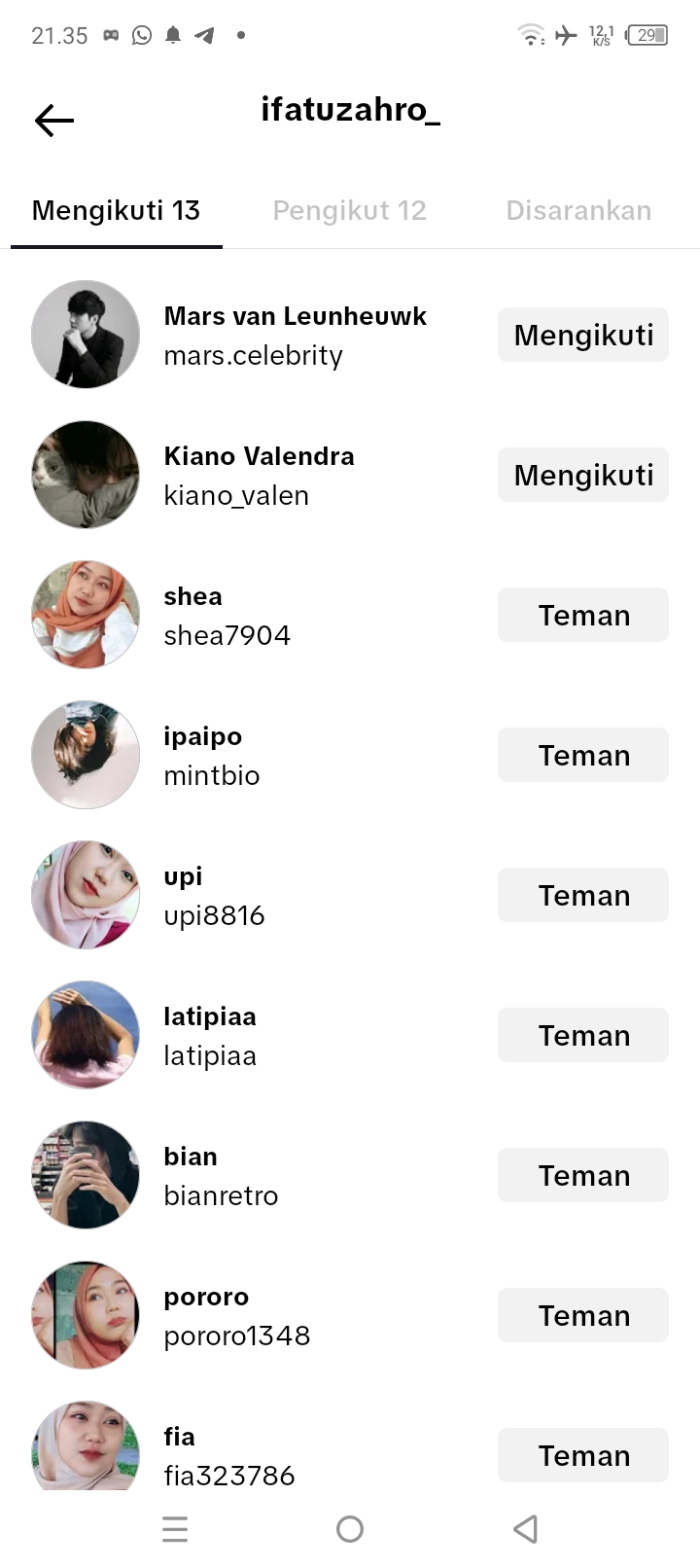View bian's profile
700x1568 pixels.
191,1158
